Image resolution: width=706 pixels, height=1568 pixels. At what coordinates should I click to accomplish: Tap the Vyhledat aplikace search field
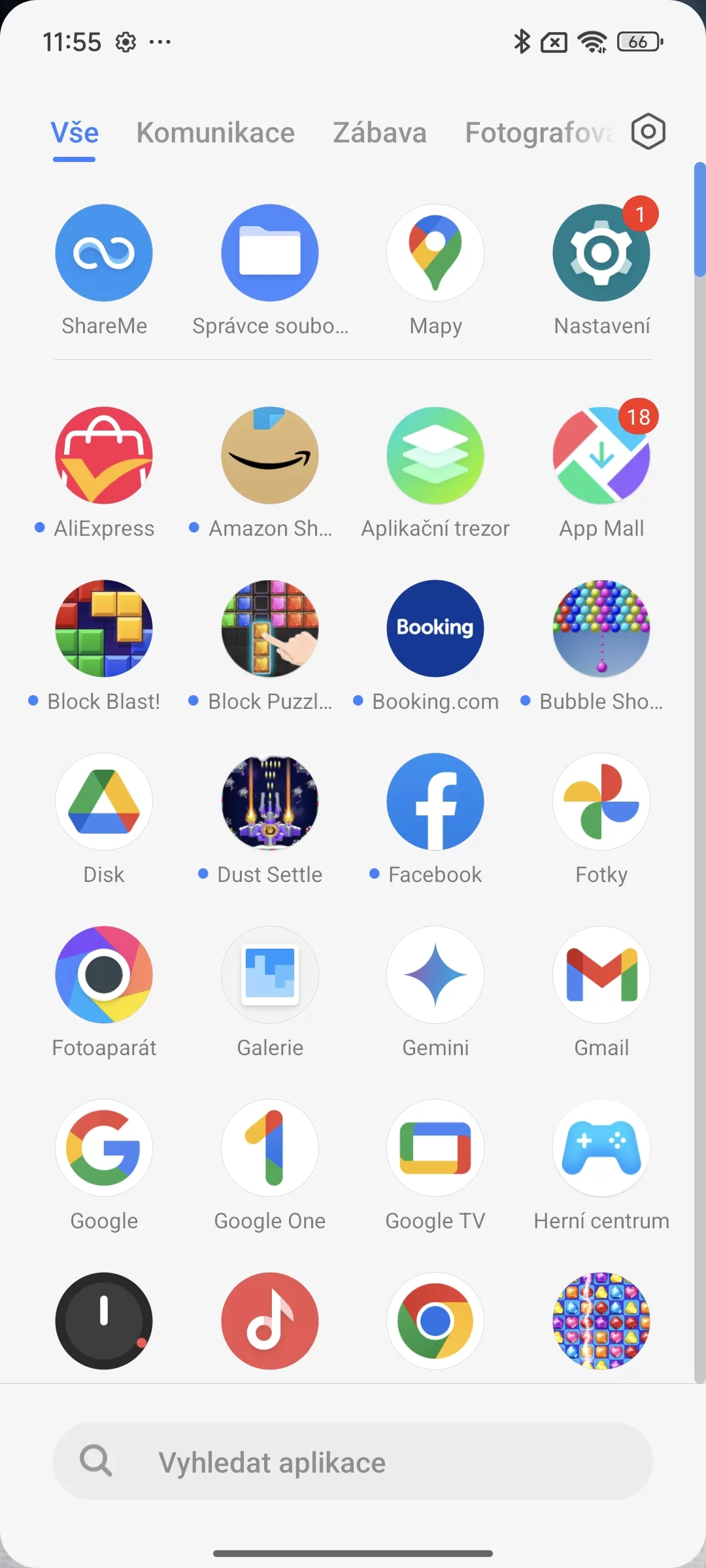pos(353,1462)
